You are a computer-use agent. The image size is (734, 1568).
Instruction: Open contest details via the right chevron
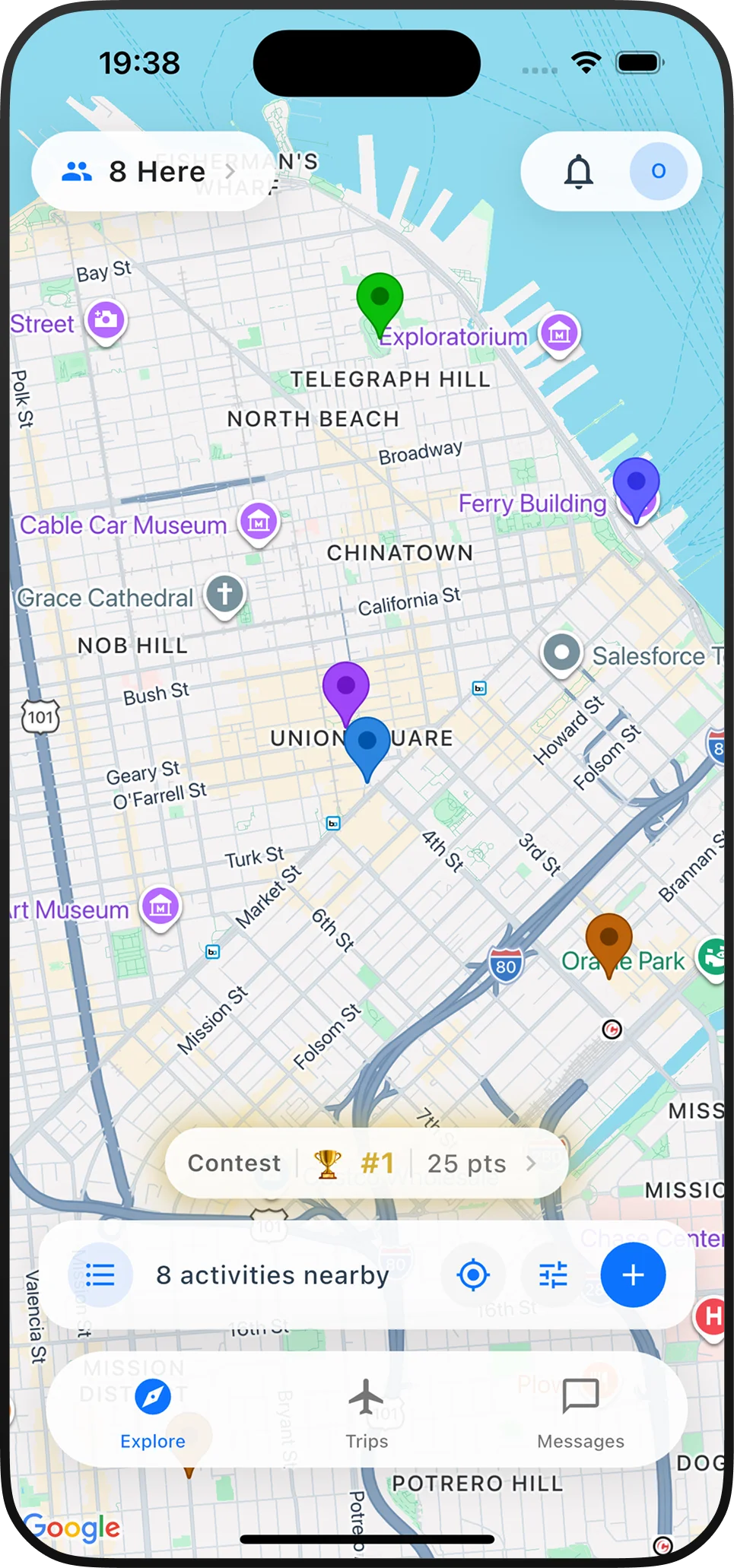point(531,1163)
